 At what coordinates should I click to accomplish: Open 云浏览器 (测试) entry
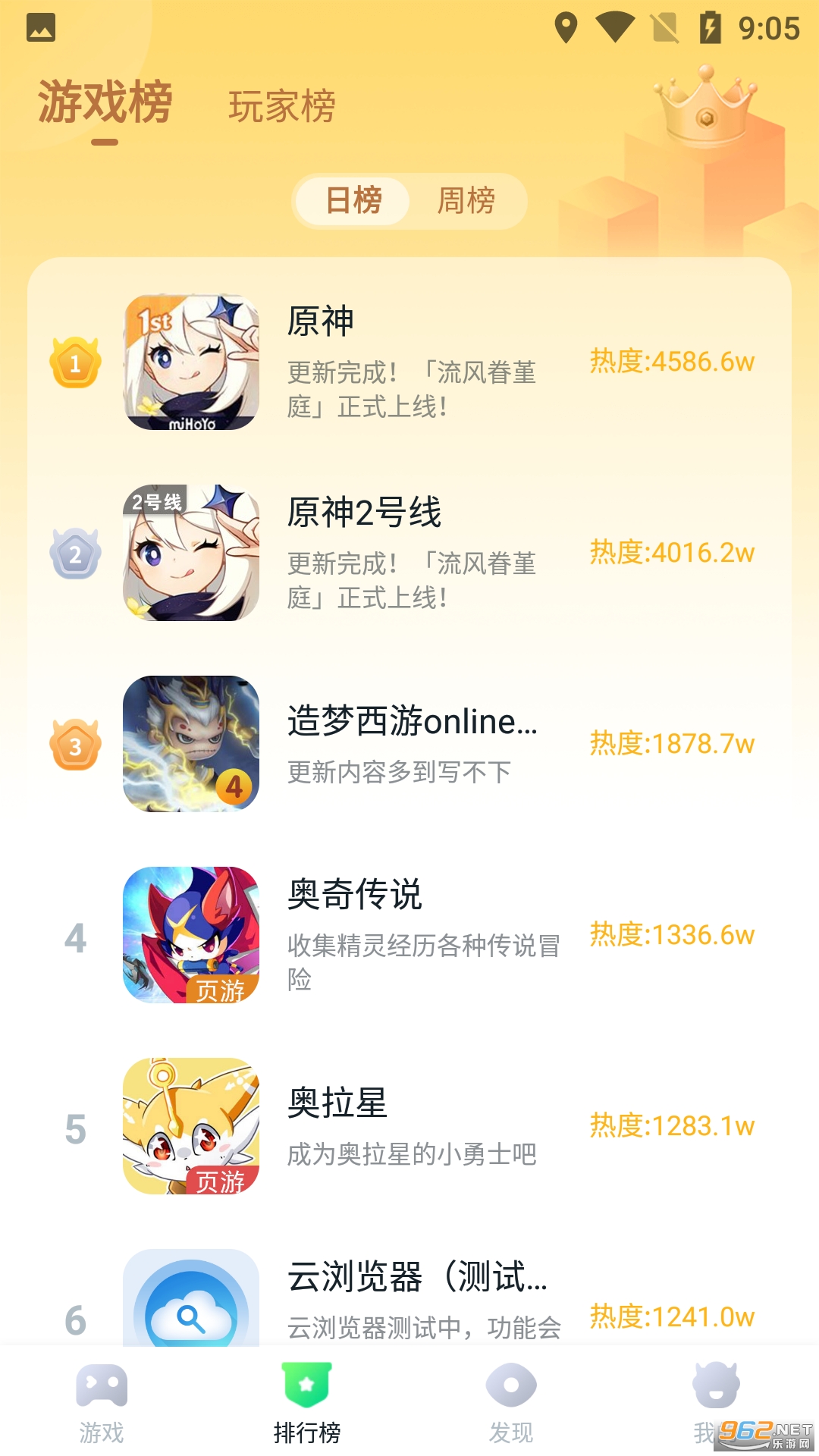click(409, 1298)
